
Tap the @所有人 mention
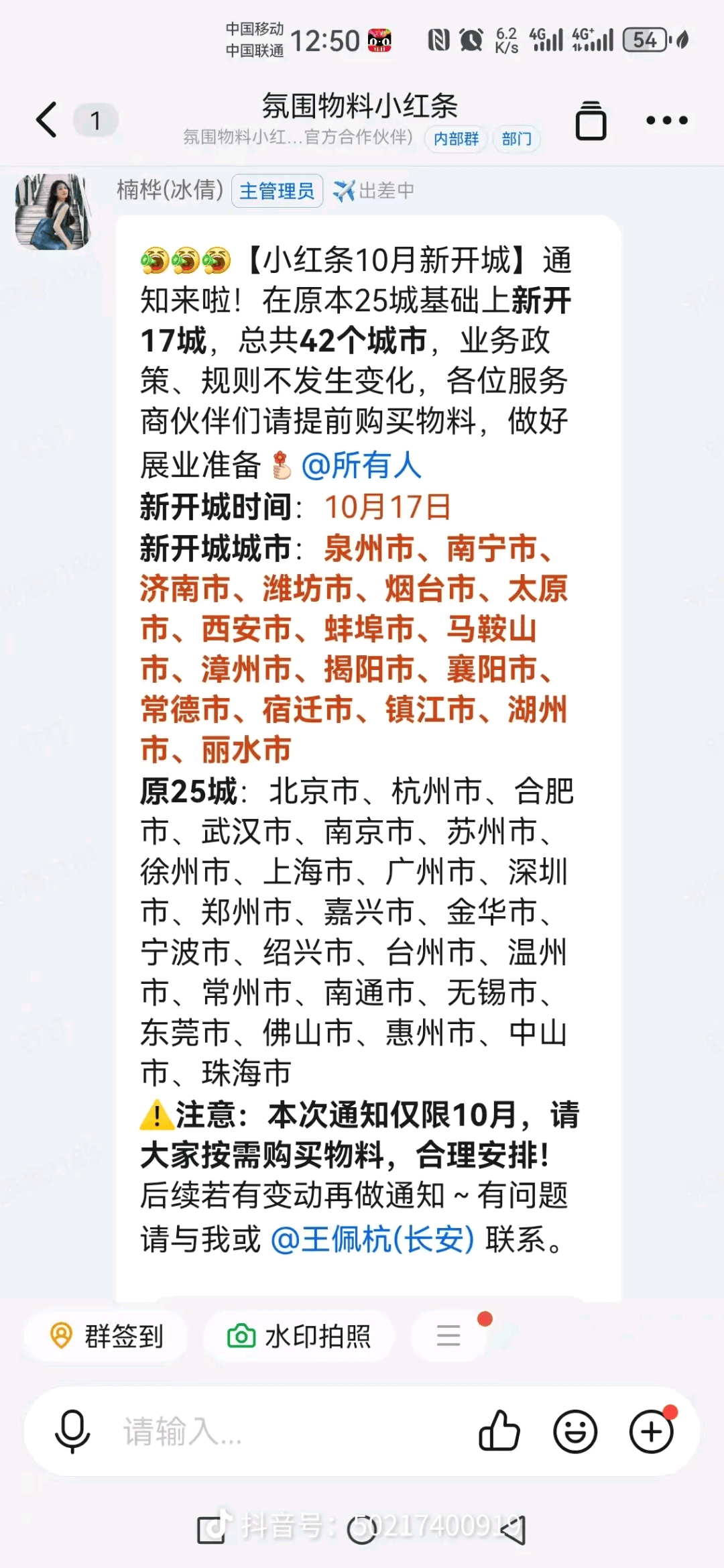point(361,465)
